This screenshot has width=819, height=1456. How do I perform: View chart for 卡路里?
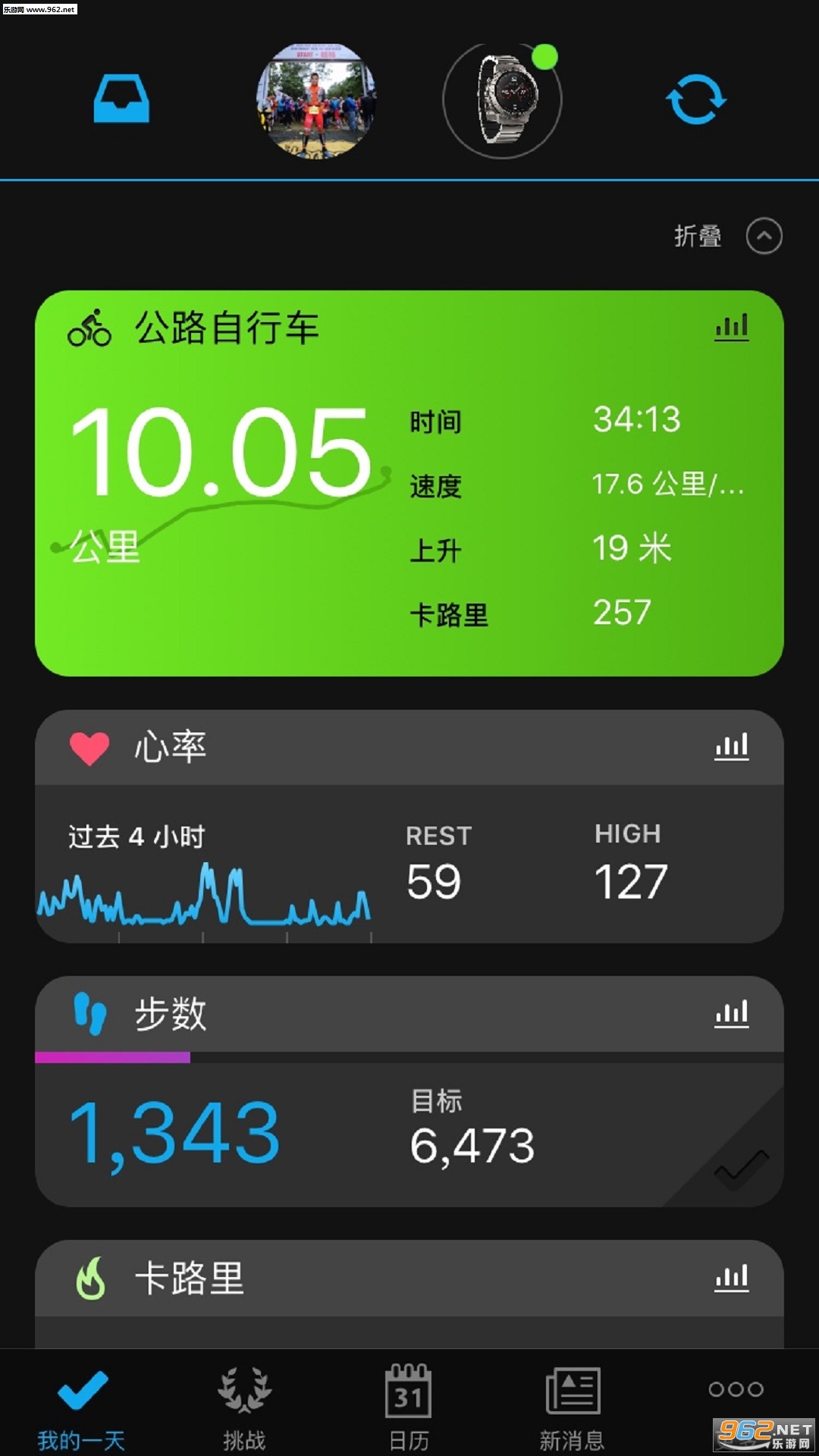pyautogui.click(x=732, y=1278)
